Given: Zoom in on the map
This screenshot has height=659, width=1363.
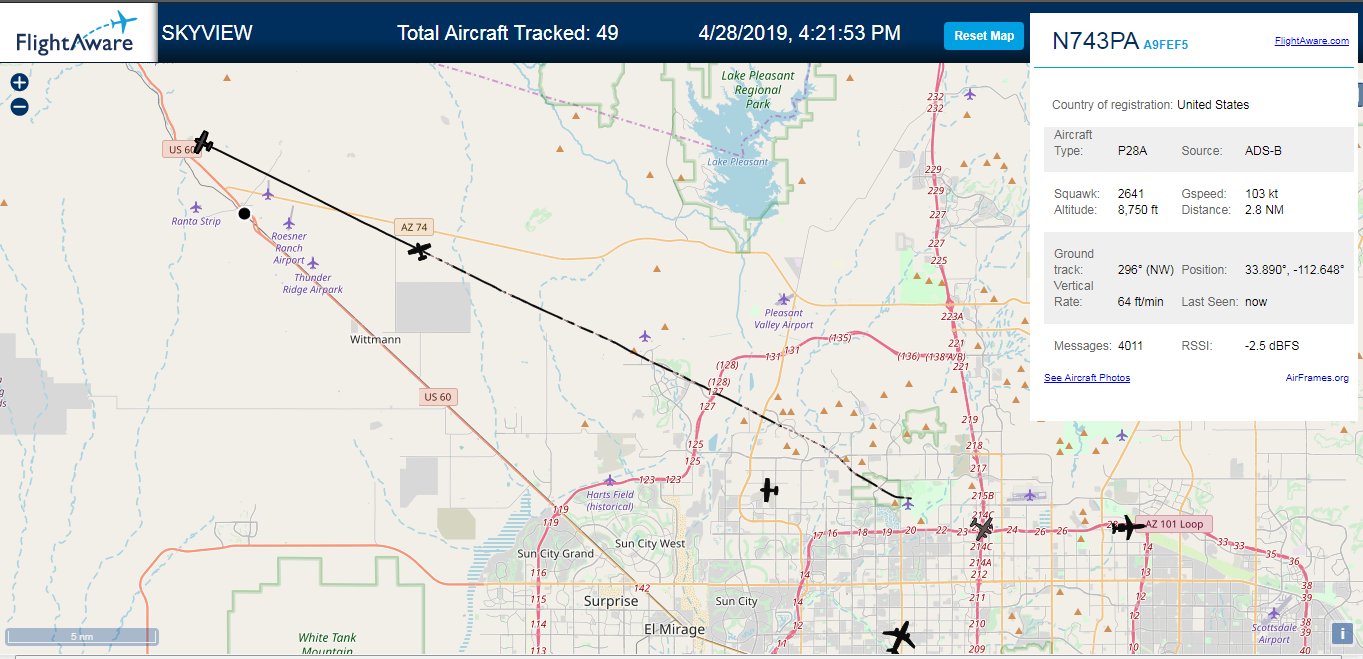Looking at the screenshot, I should pos(19,83).
